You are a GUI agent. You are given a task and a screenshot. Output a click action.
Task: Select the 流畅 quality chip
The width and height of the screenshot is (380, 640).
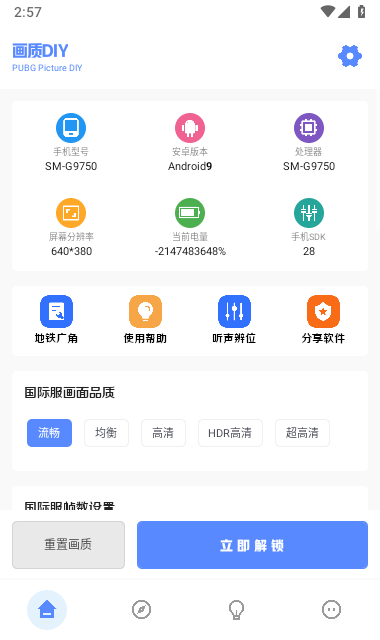(x=49, y=433)
